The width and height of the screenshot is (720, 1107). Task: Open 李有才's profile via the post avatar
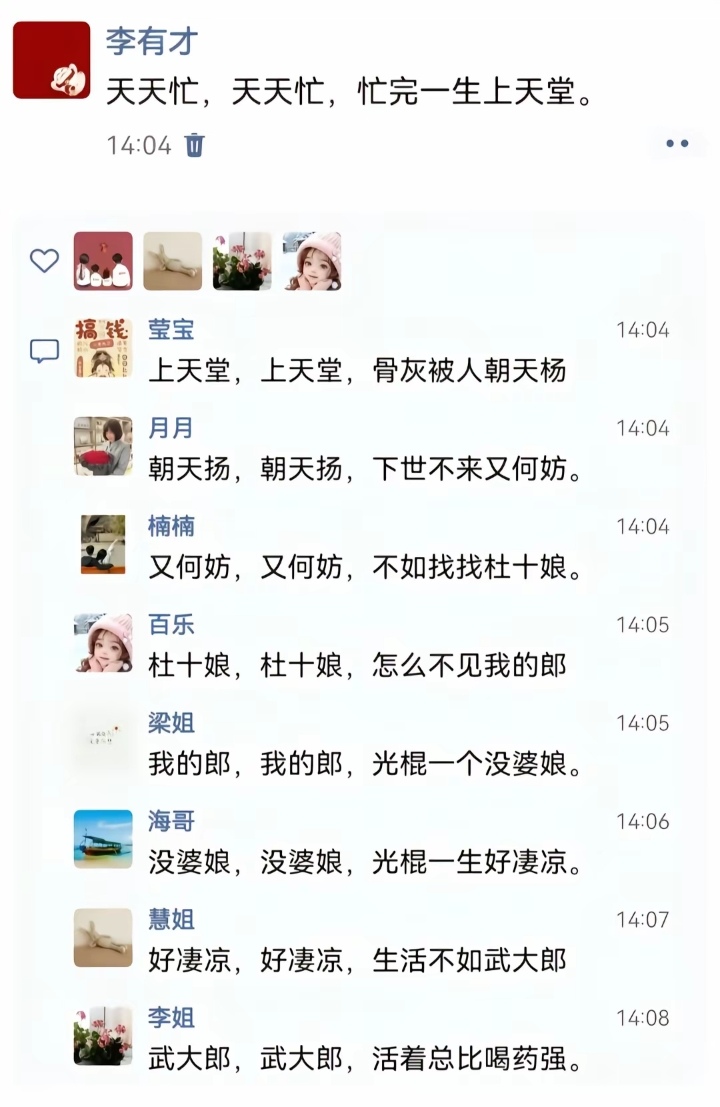point(51,60)
